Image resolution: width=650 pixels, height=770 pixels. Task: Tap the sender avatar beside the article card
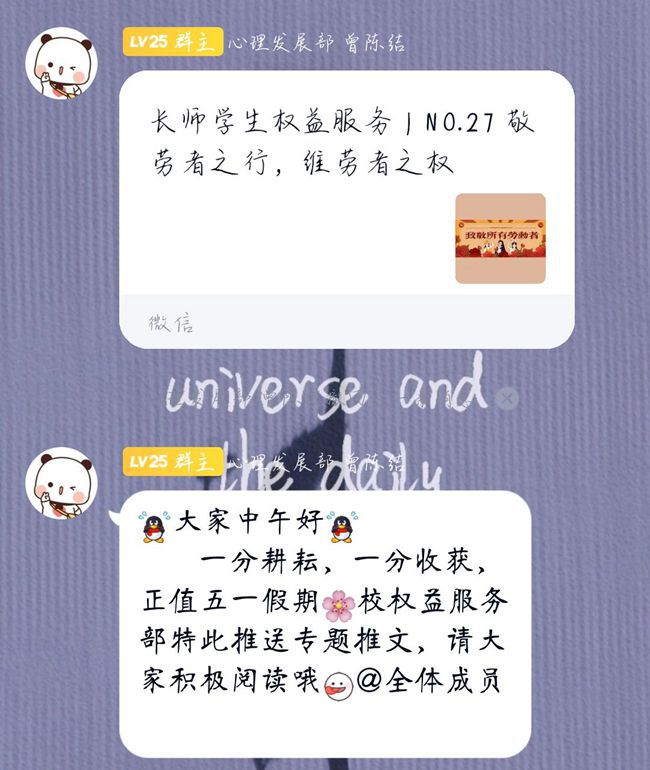coord(61,63)
